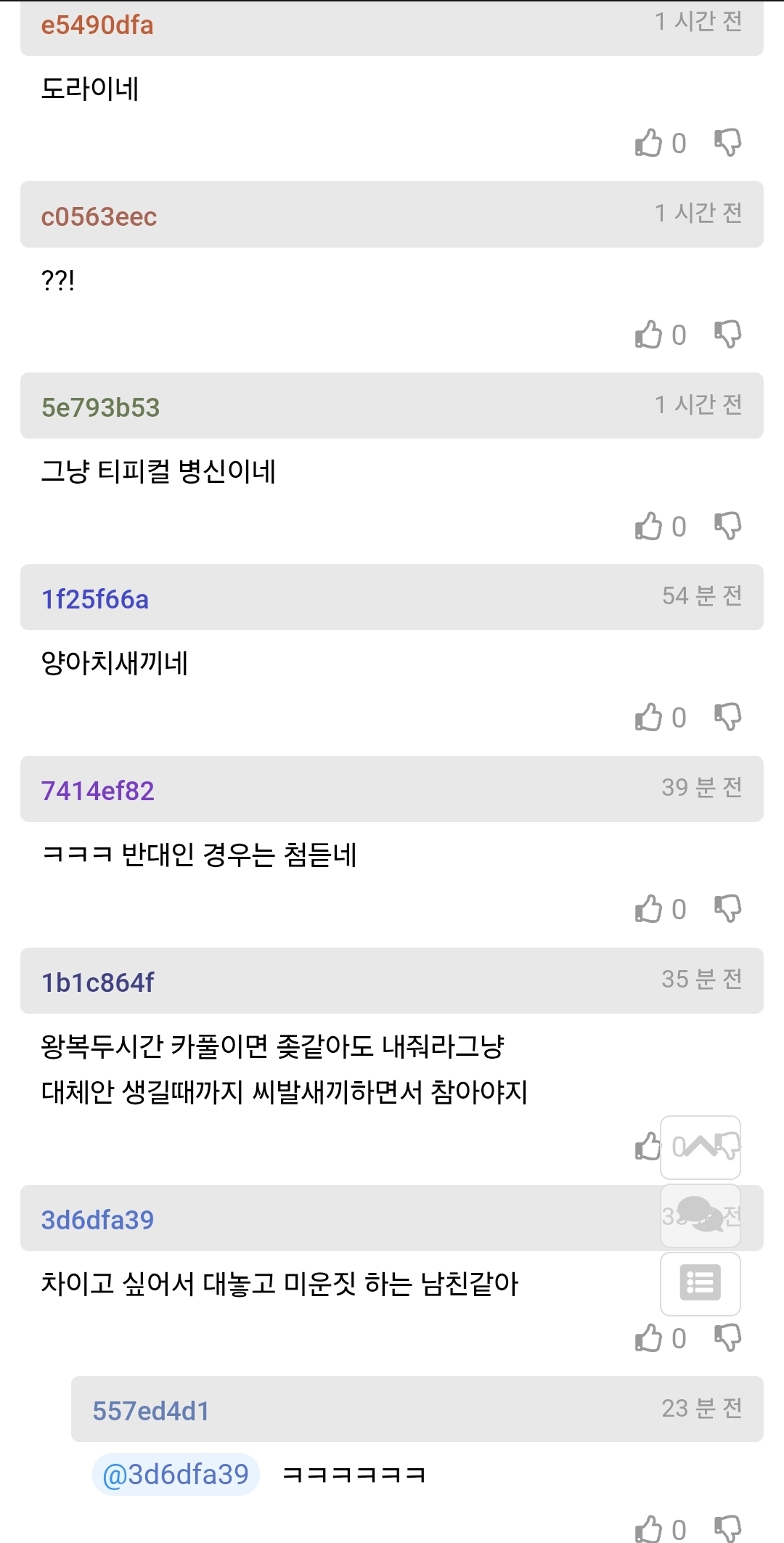This screenshot has height=1543, width=784.
Task: Give a thumbs up to 7414ef82's comment
Action: 648,909
